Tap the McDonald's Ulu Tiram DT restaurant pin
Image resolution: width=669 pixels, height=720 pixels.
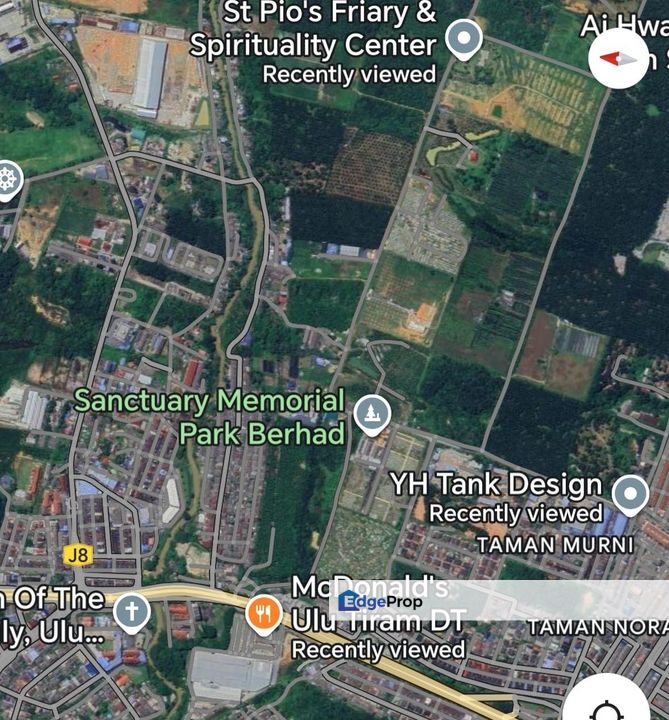click(264, 611)
